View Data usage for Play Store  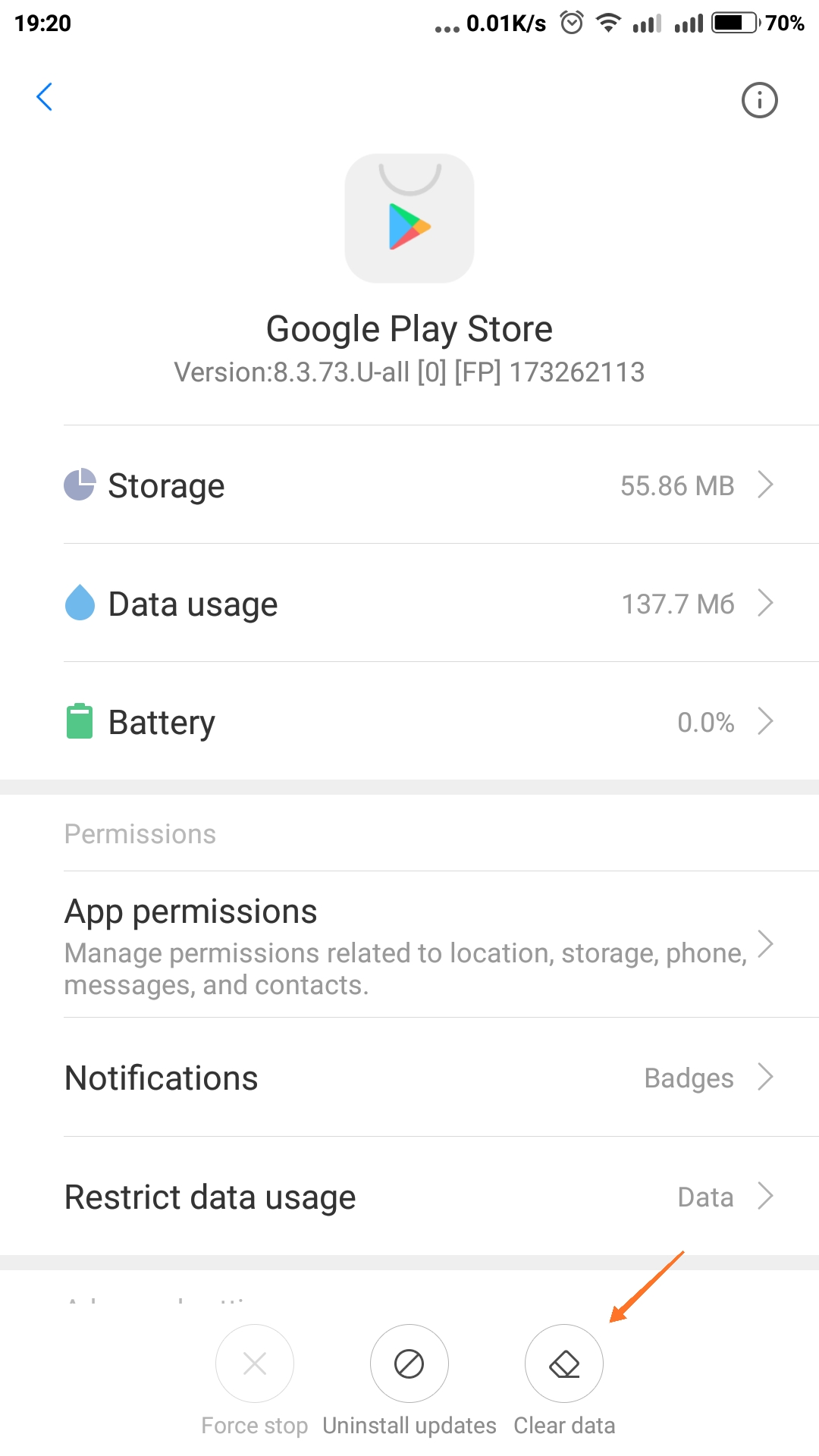pos(409,603)
